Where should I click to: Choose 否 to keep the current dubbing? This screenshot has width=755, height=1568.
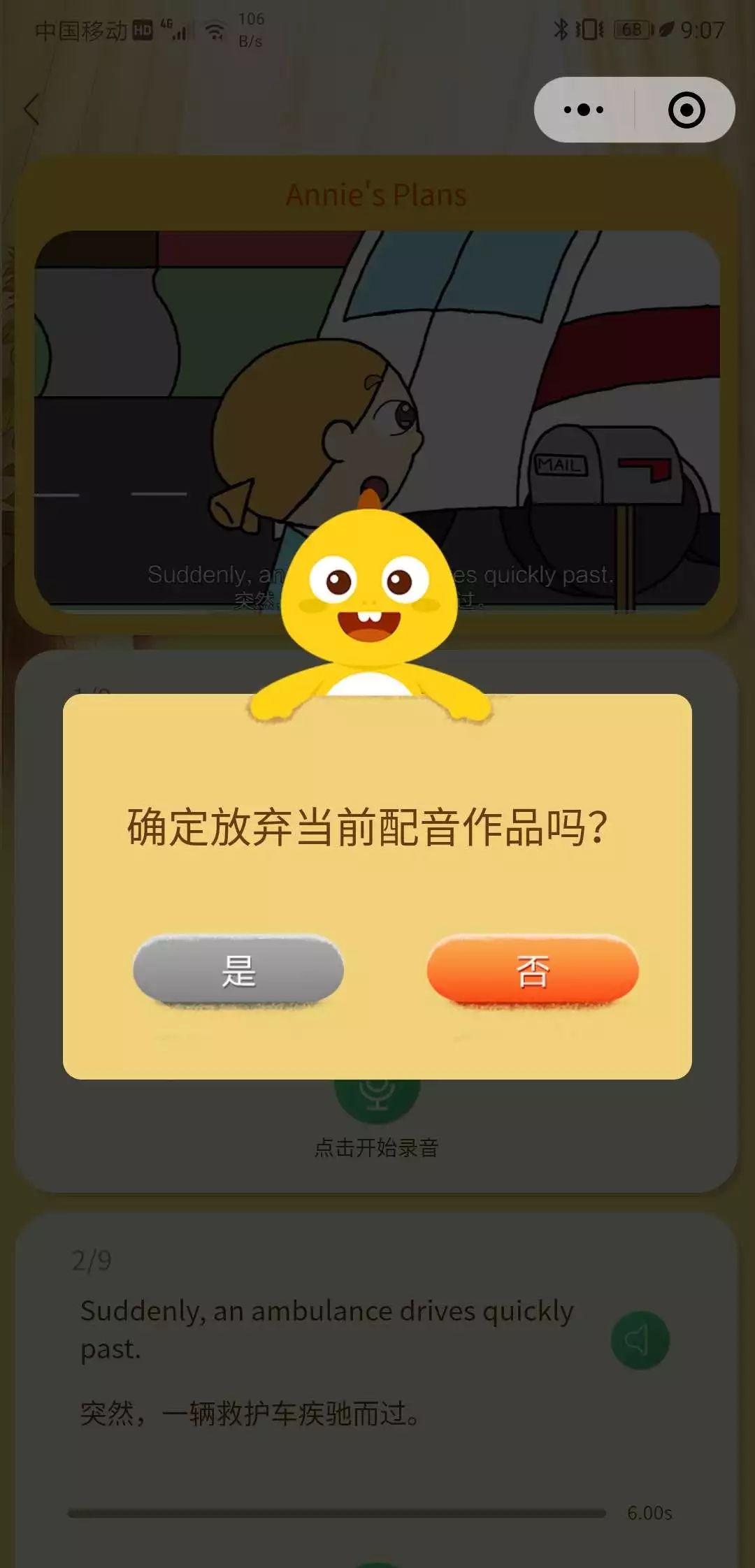533,971
